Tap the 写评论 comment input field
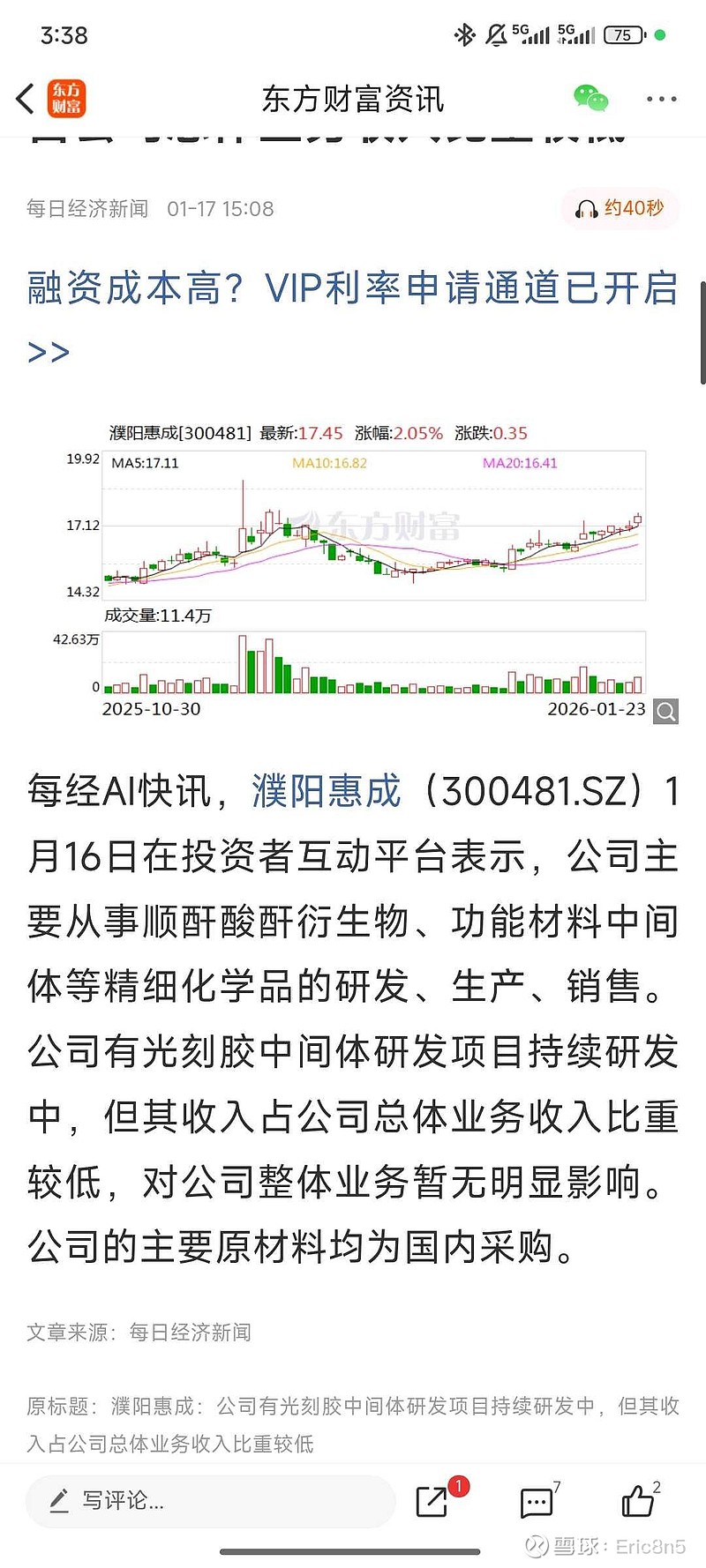The image size is (706, 1568). pyautogui.click(x=212, y=1501)
